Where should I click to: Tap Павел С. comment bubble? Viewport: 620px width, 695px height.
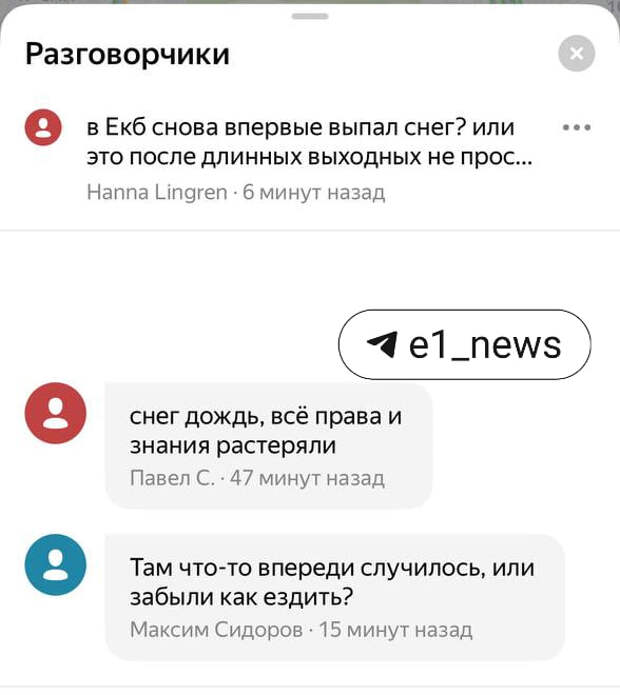(267, 446)
